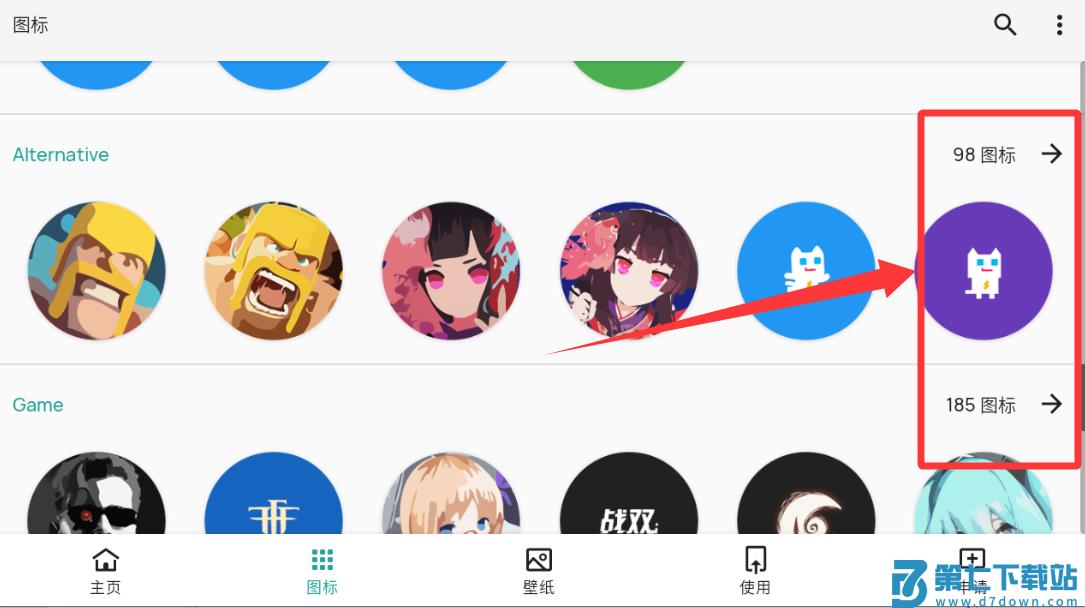Open all 185 Game icons arrow
Screen dimensions: 1085x608
[1051, 404]
